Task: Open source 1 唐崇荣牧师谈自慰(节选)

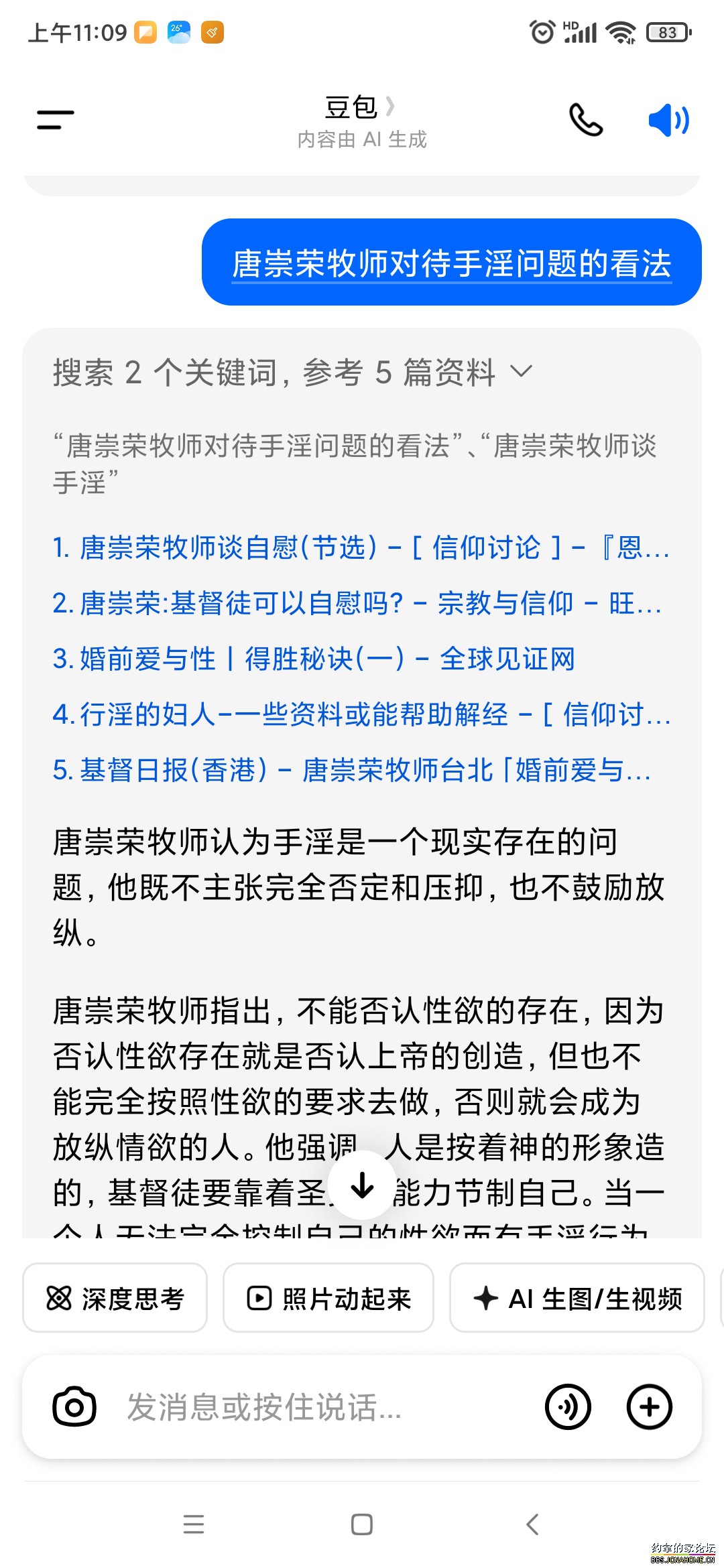Action: (x=361, y=547)
